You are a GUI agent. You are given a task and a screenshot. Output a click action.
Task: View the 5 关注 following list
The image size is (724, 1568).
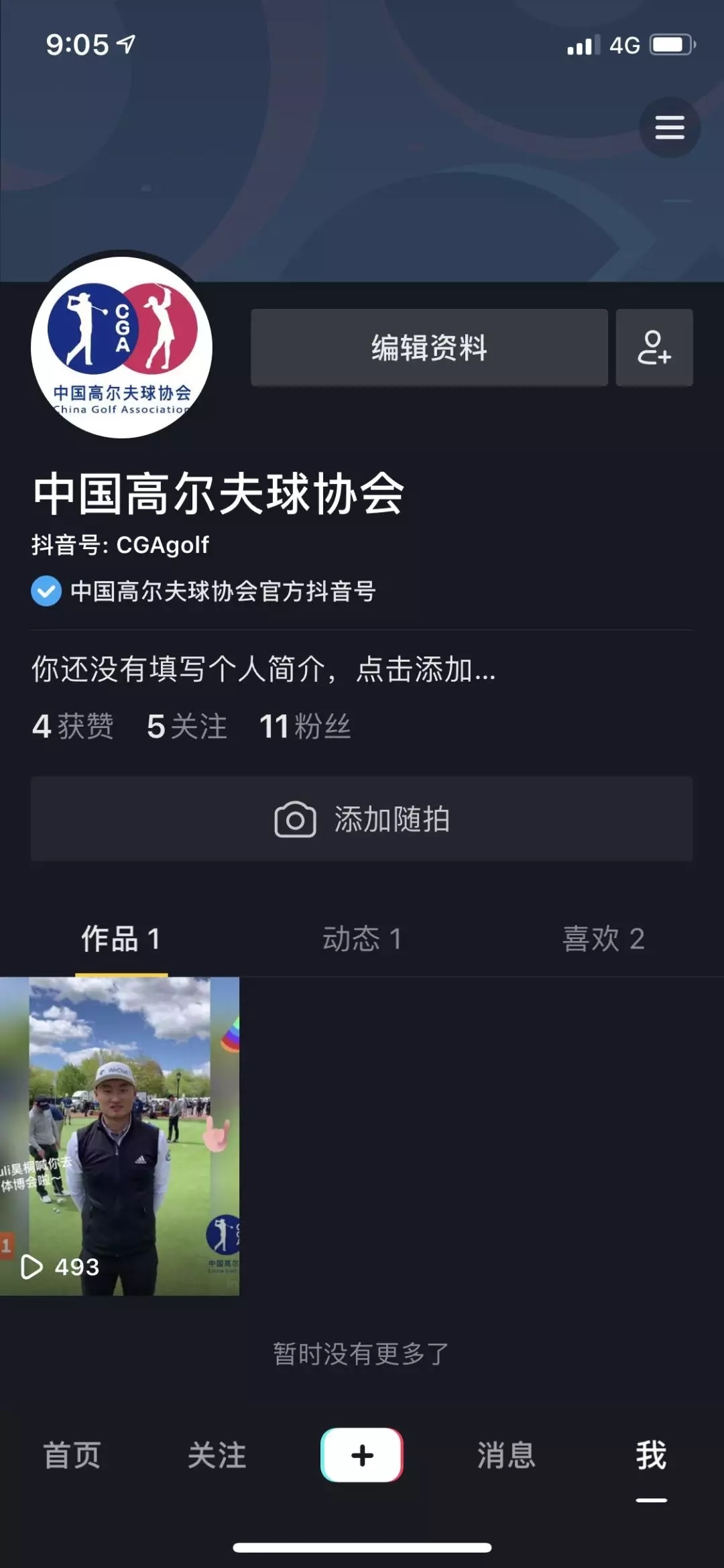click(x=187, y=726)
